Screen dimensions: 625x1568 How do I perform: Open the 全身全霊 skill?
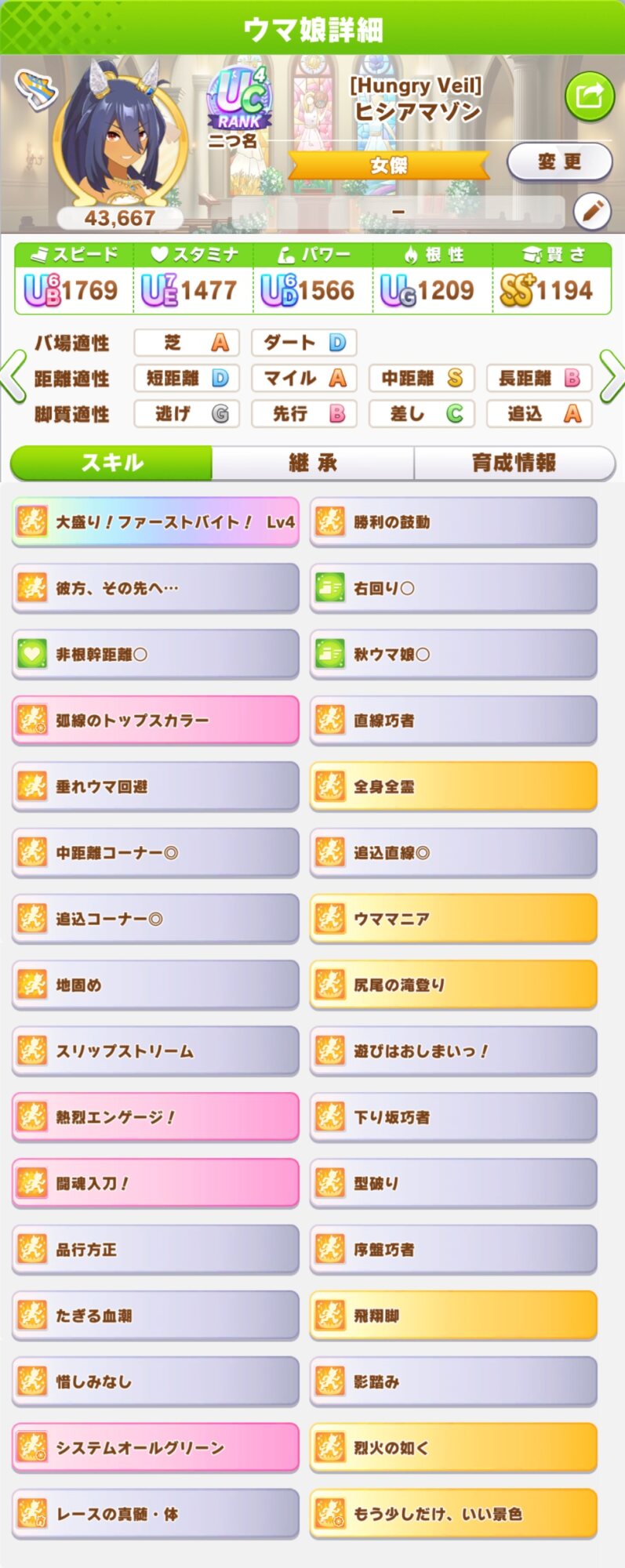click(453, 786)
